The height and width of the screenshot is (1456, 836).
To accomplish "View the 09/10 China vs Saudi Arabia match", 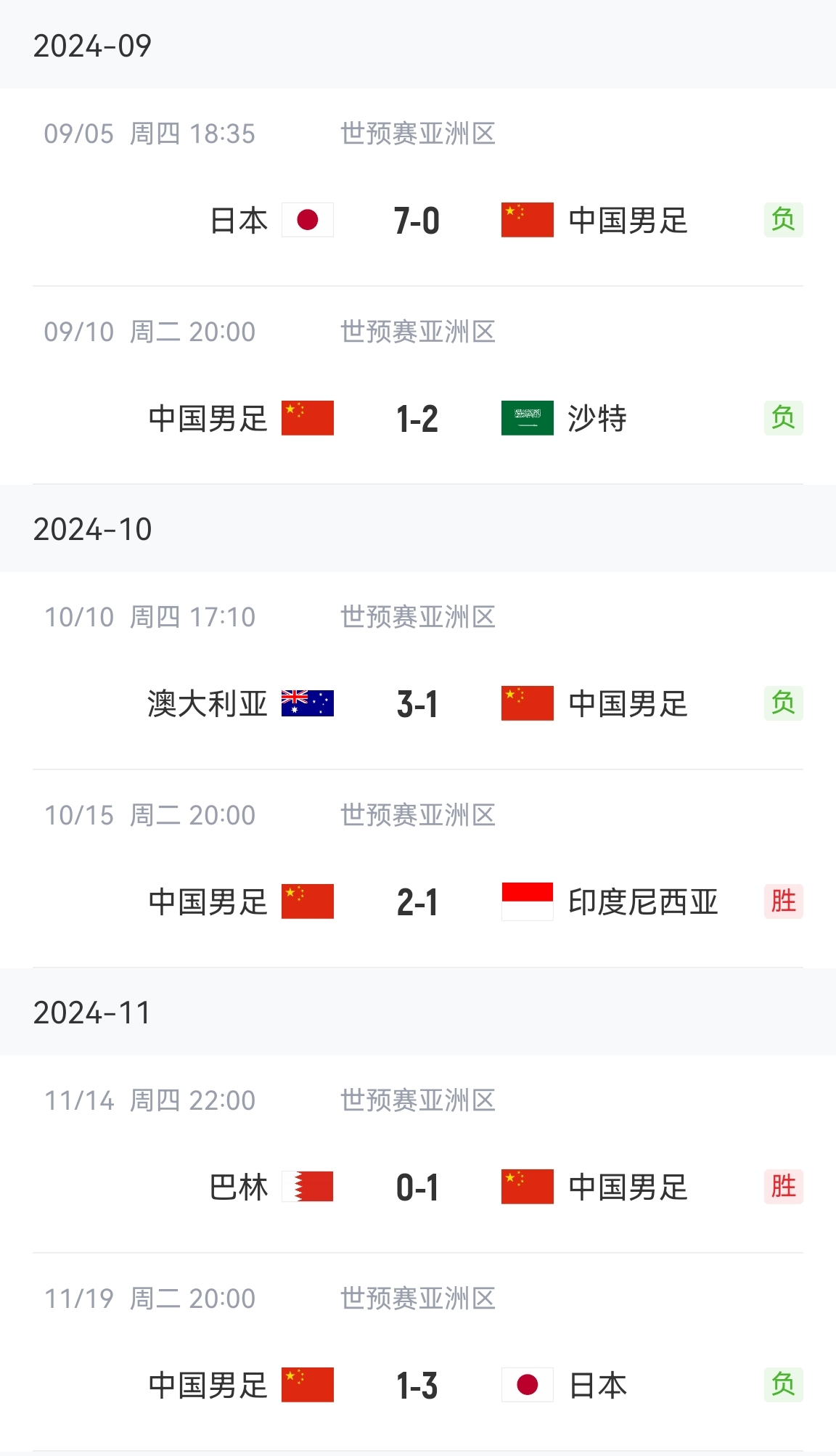I will (417, 419).
